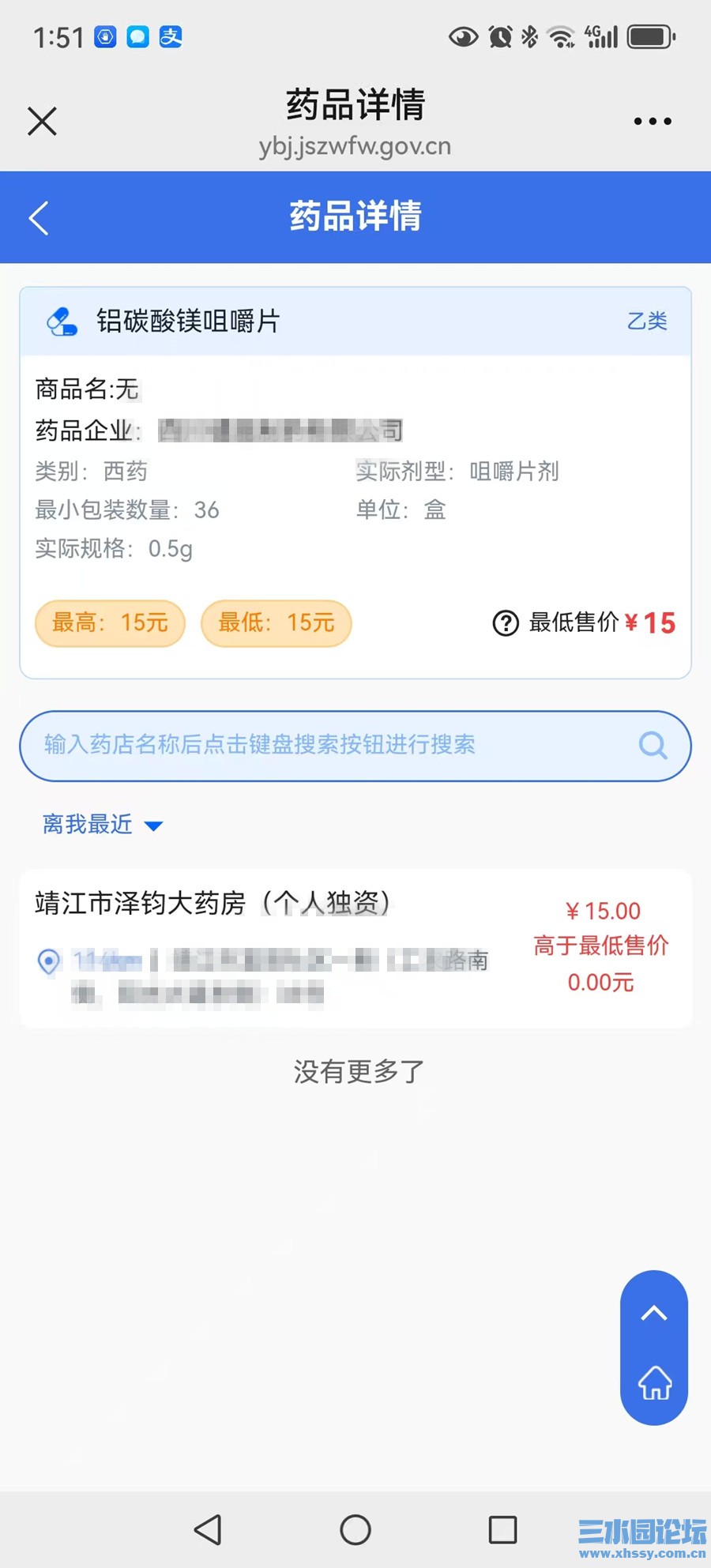Tap the scroll-to-top arrow button
This screenshot has width=711, height=1568.
coord(653,1311)
